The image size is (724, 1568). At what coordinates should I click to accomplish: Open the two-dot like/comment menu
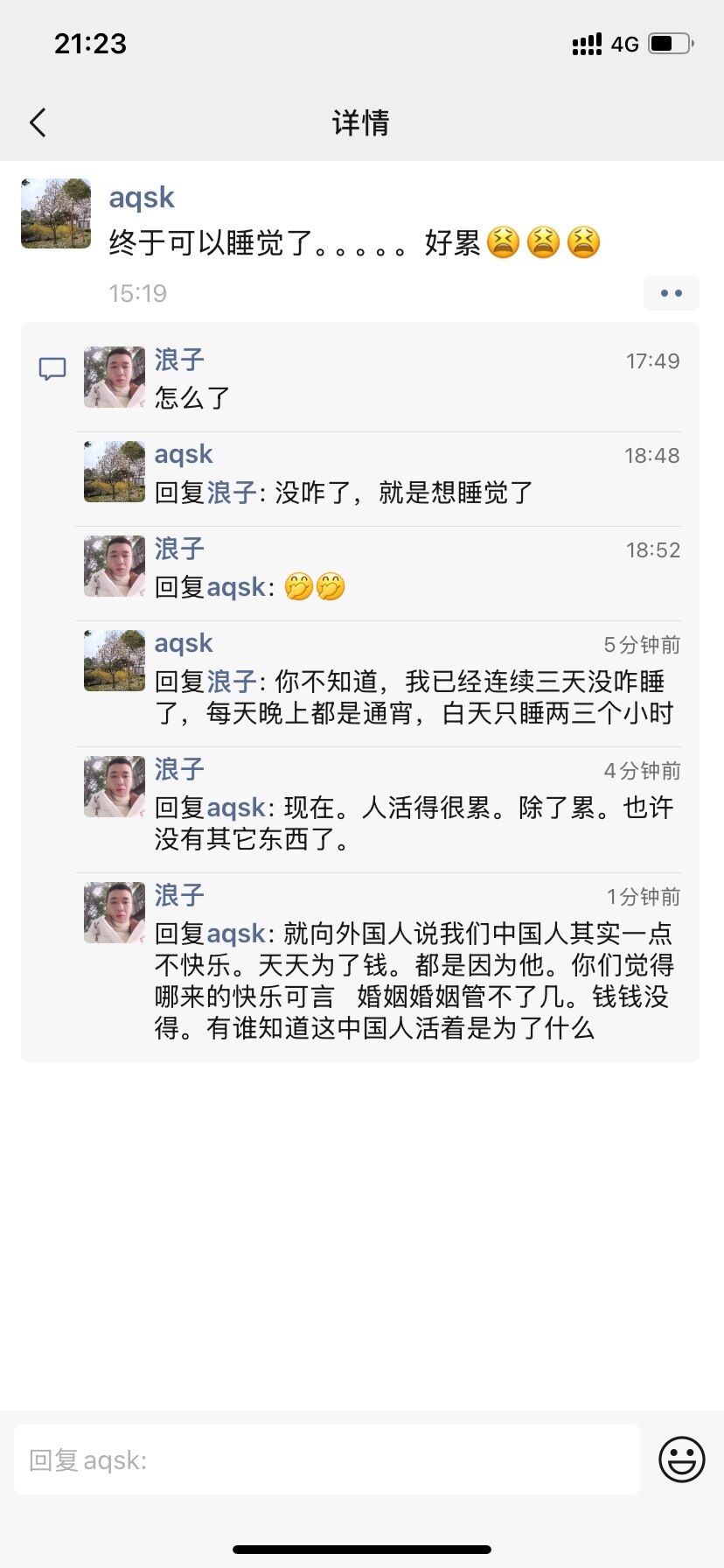tap(671, 293)
